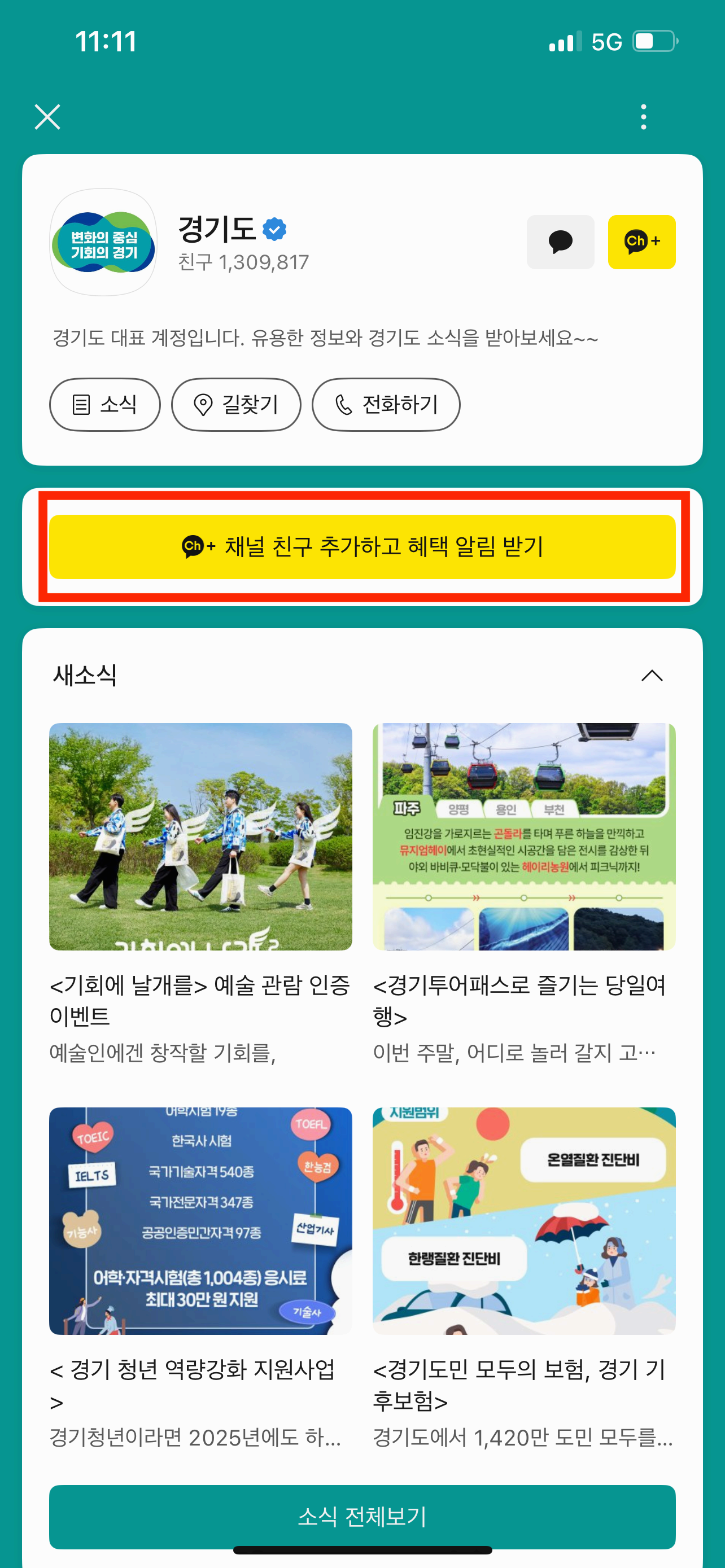Open 경기투어패스로 즐기는 당일여행 post

pyautogui.click(x=523, y=837)
